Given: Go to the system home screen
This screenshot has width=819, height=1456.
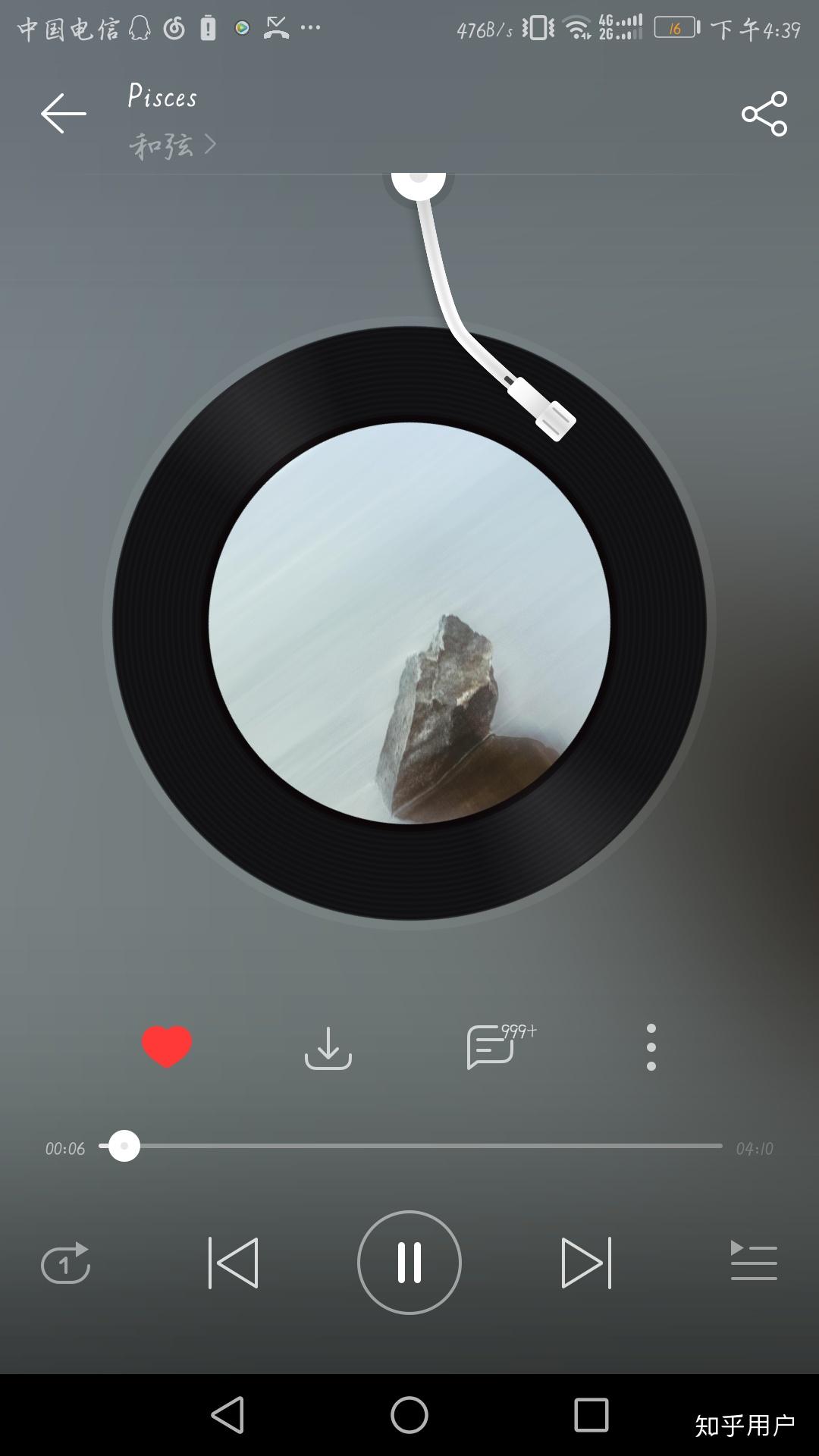Looking at the screenshot, I should [409, 1415].
